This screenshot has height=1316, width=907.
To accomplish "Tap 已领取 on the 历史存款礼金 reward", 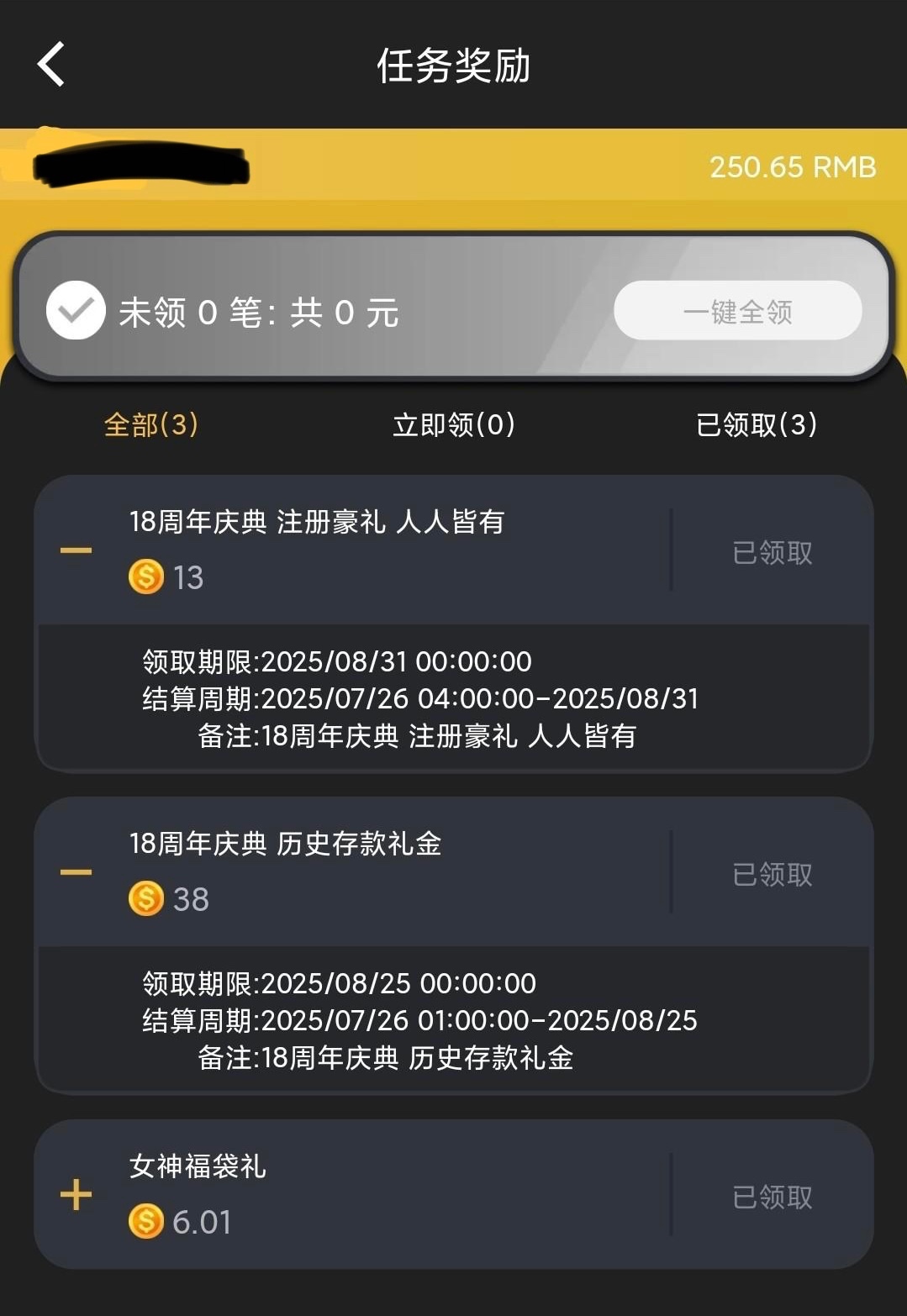I will point(773,874).
